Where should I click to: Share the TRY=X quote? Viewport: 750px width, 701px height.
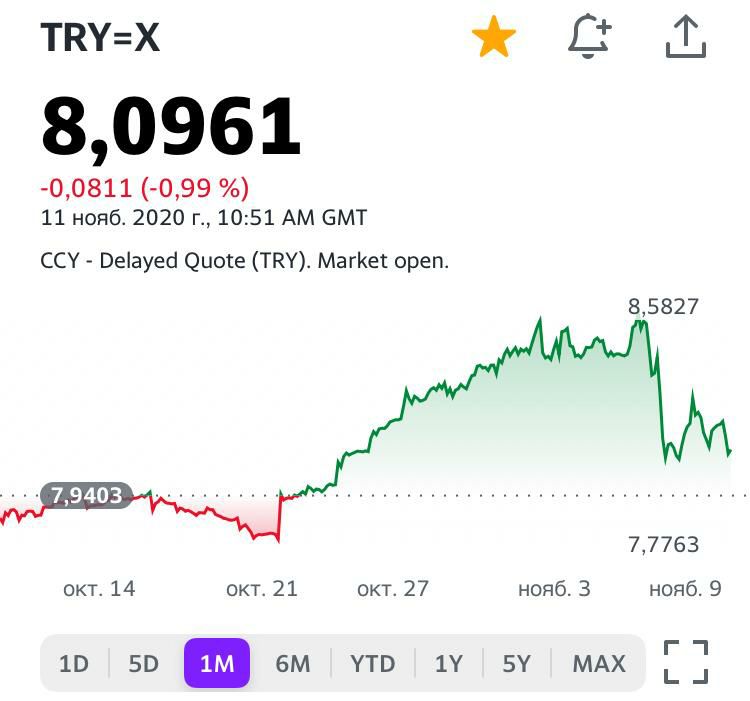tap(686, 36)
